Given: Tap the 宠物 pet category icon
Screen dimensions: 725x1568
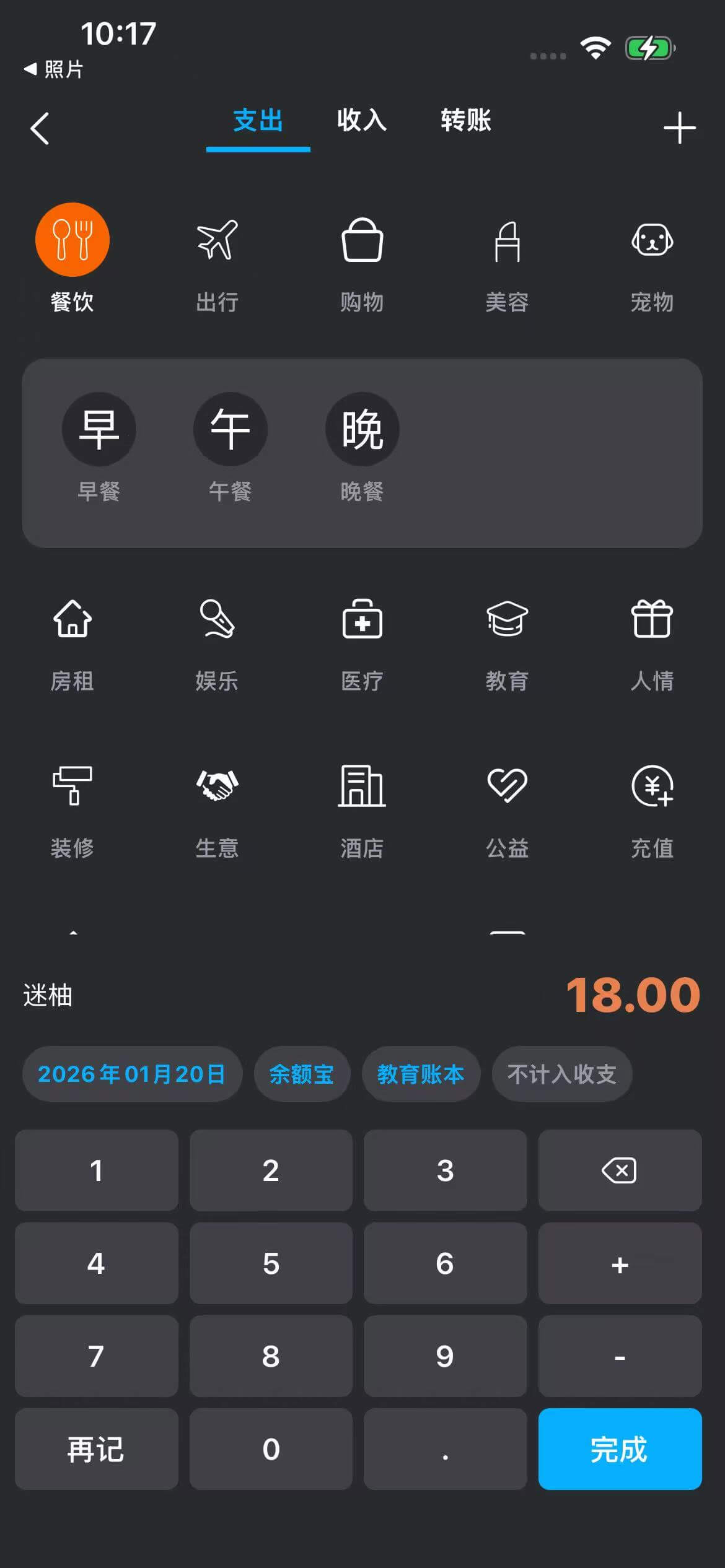Looking at the screenshot, I should point(652,242).
